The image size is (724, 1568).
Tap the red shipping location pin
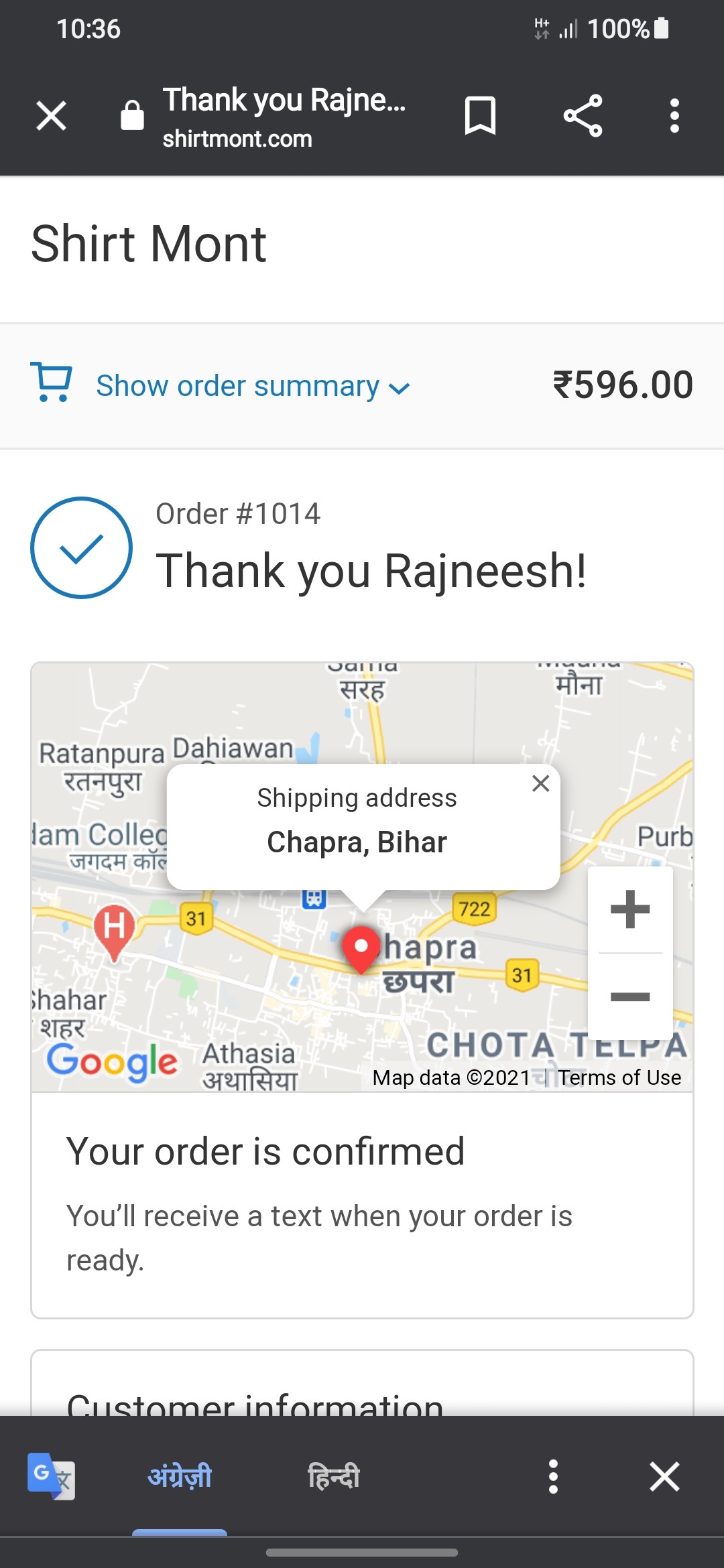click(x=361, y=947)
